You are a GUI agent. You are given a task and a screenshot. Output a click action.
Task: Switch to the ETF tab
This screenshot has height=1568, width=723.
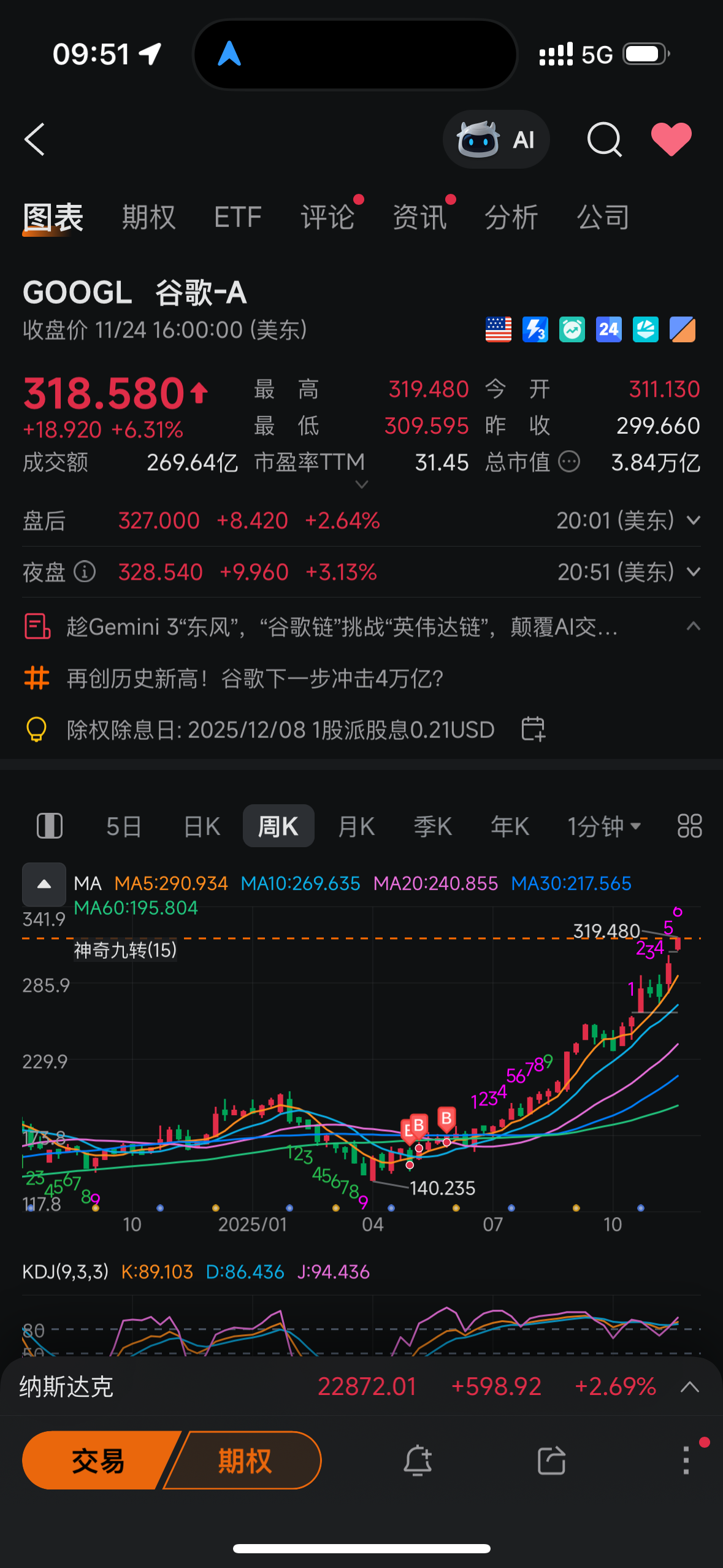point(238,217)
